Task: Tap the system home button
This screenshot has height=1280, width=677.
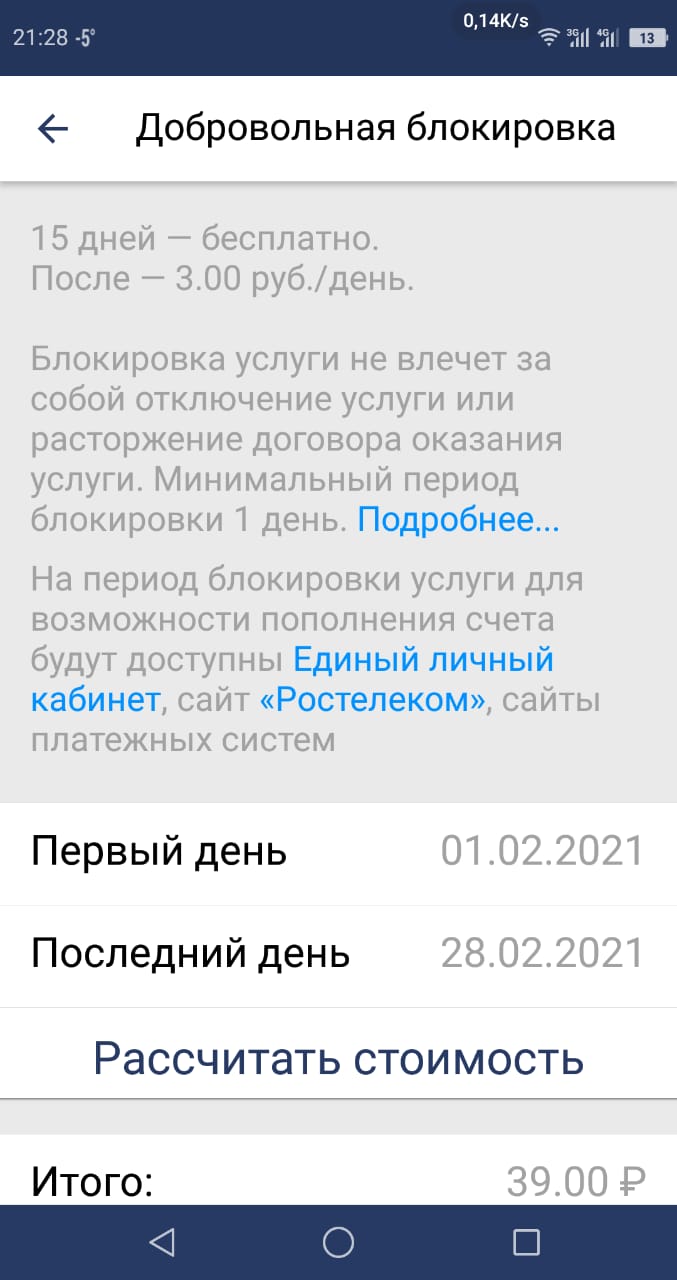Action: pyautogui.click(x=338, y=1242)
